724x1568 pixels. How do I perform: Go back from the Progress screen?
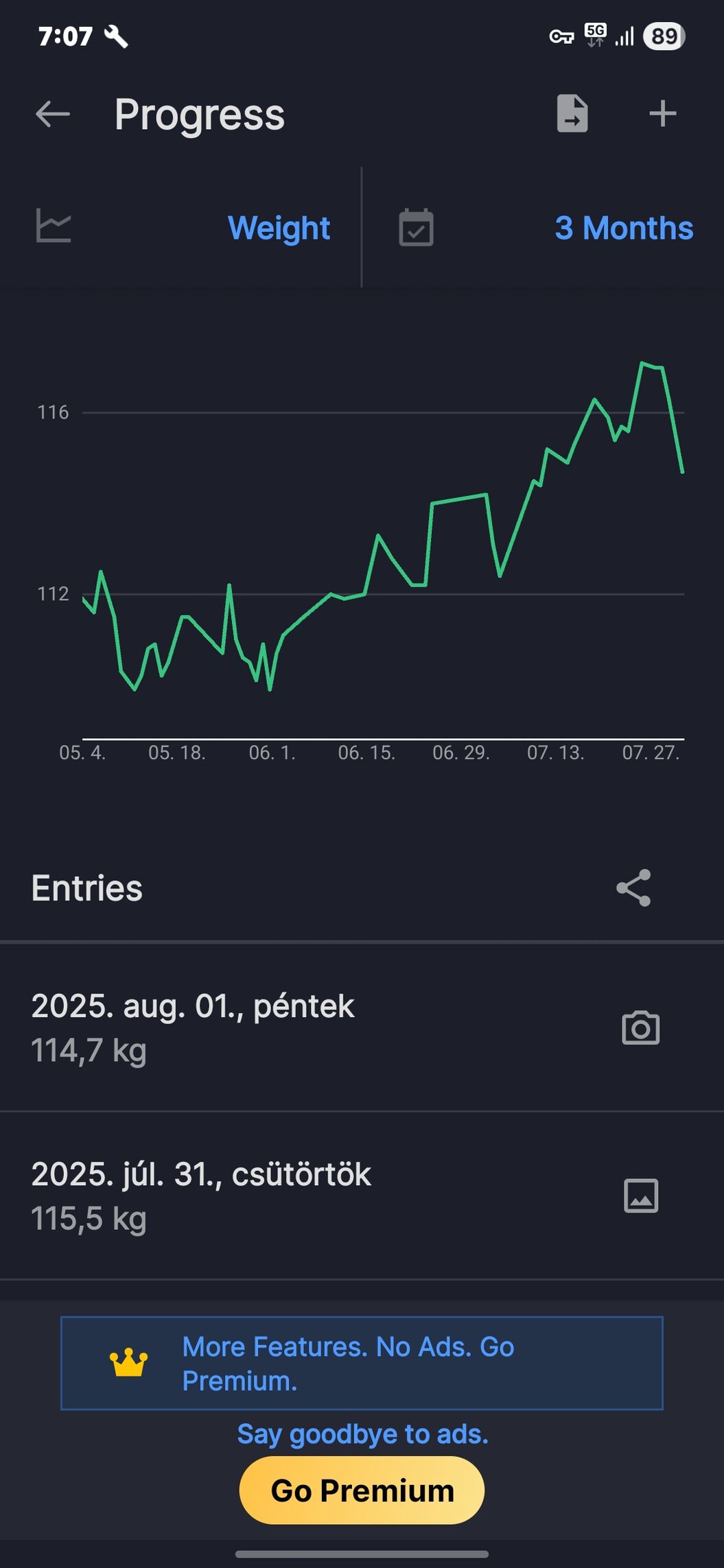(52, 114)
